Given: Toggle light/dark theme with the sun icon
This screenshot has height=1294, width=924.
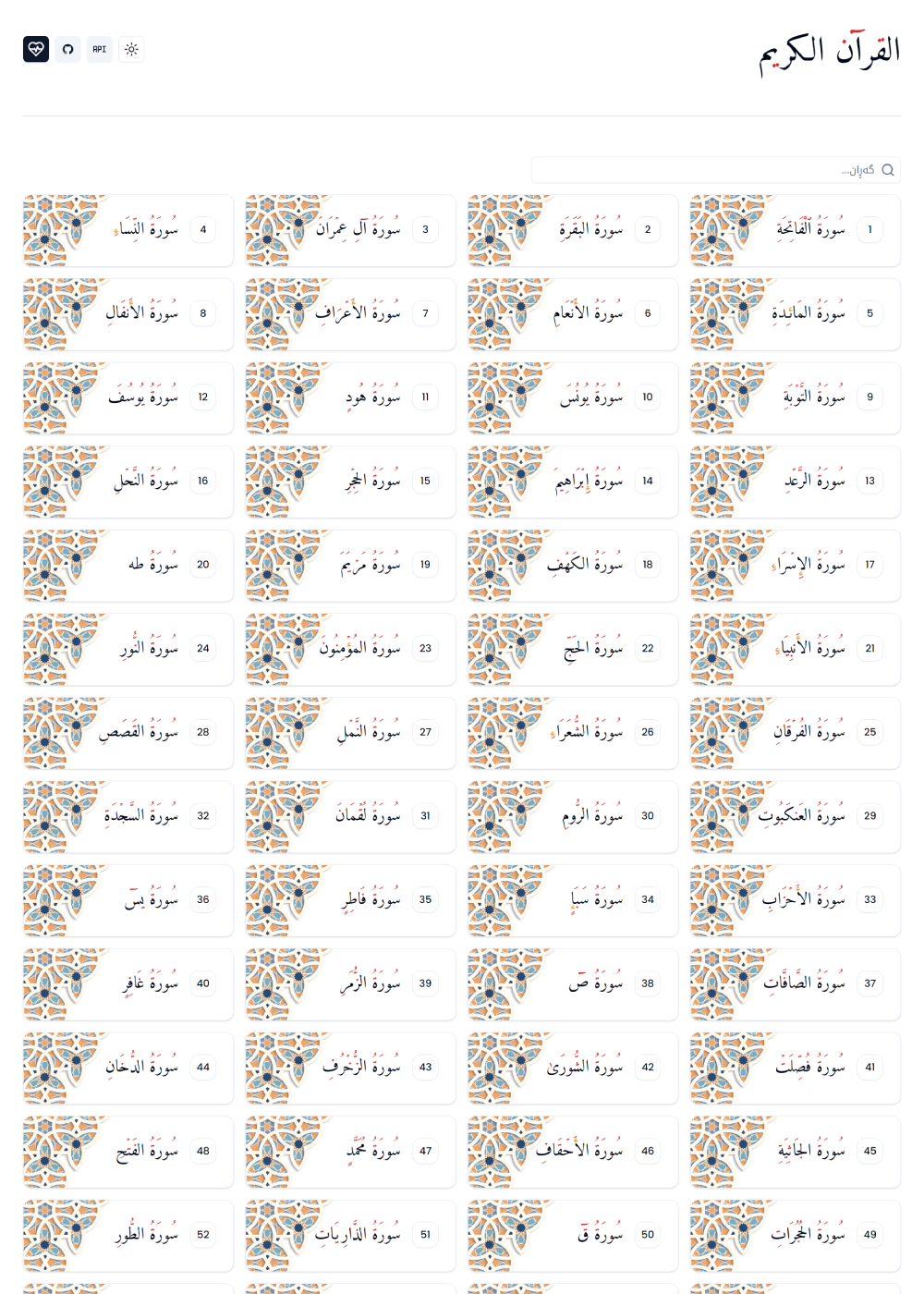Looking at the screenshot, I should click(x=131, y=50).
